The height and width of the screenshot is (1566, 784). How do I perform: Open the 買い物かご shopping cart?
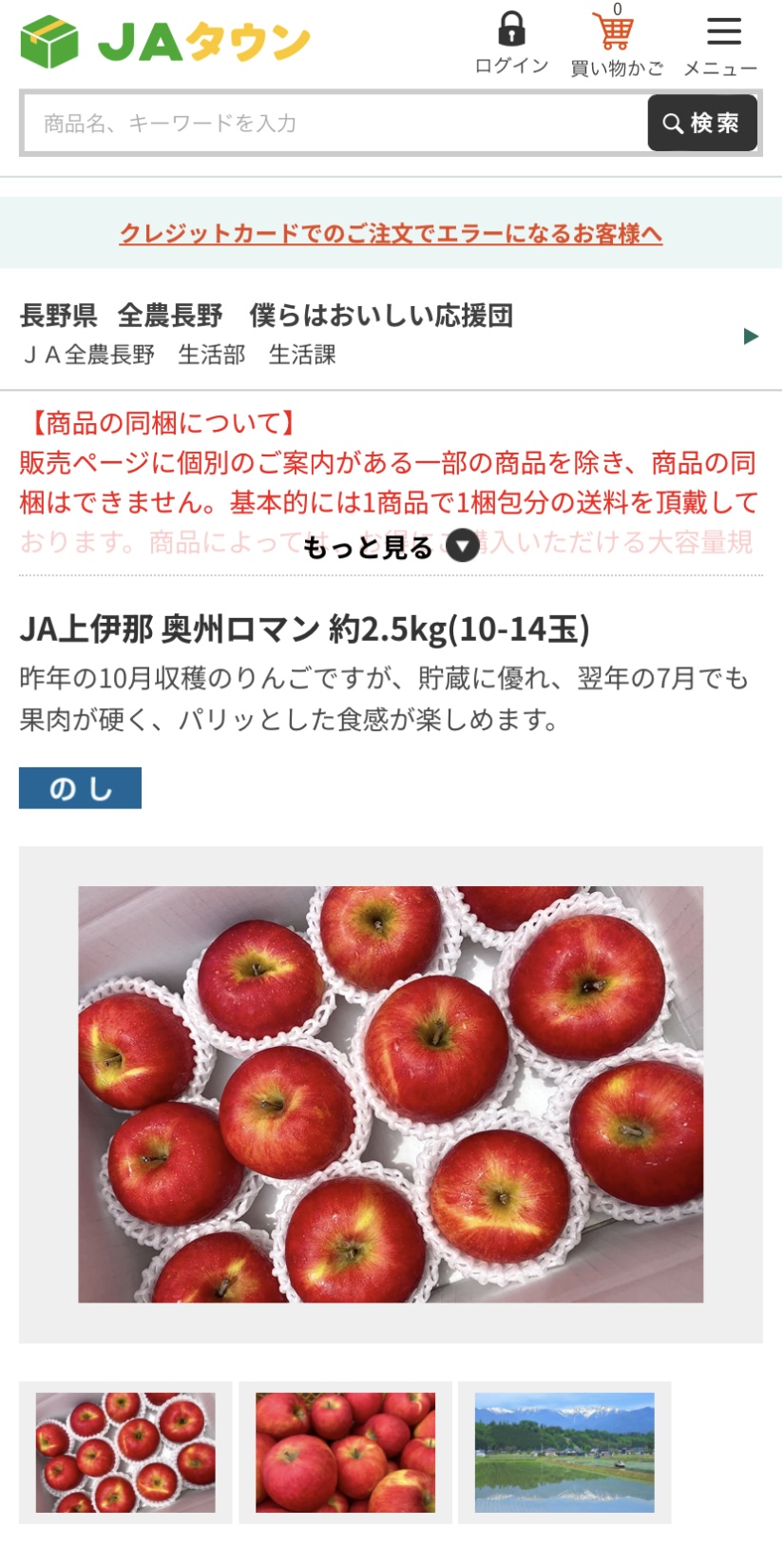click(616, 43)
